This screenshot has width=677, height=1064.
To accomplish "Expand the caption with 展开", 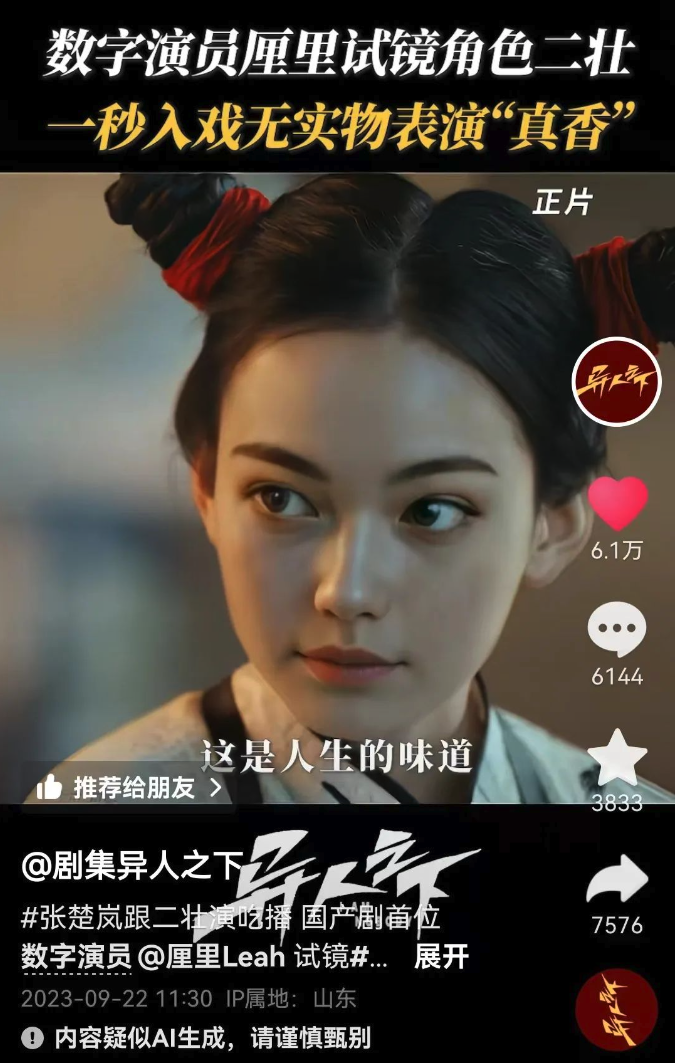I will point(441,956).
